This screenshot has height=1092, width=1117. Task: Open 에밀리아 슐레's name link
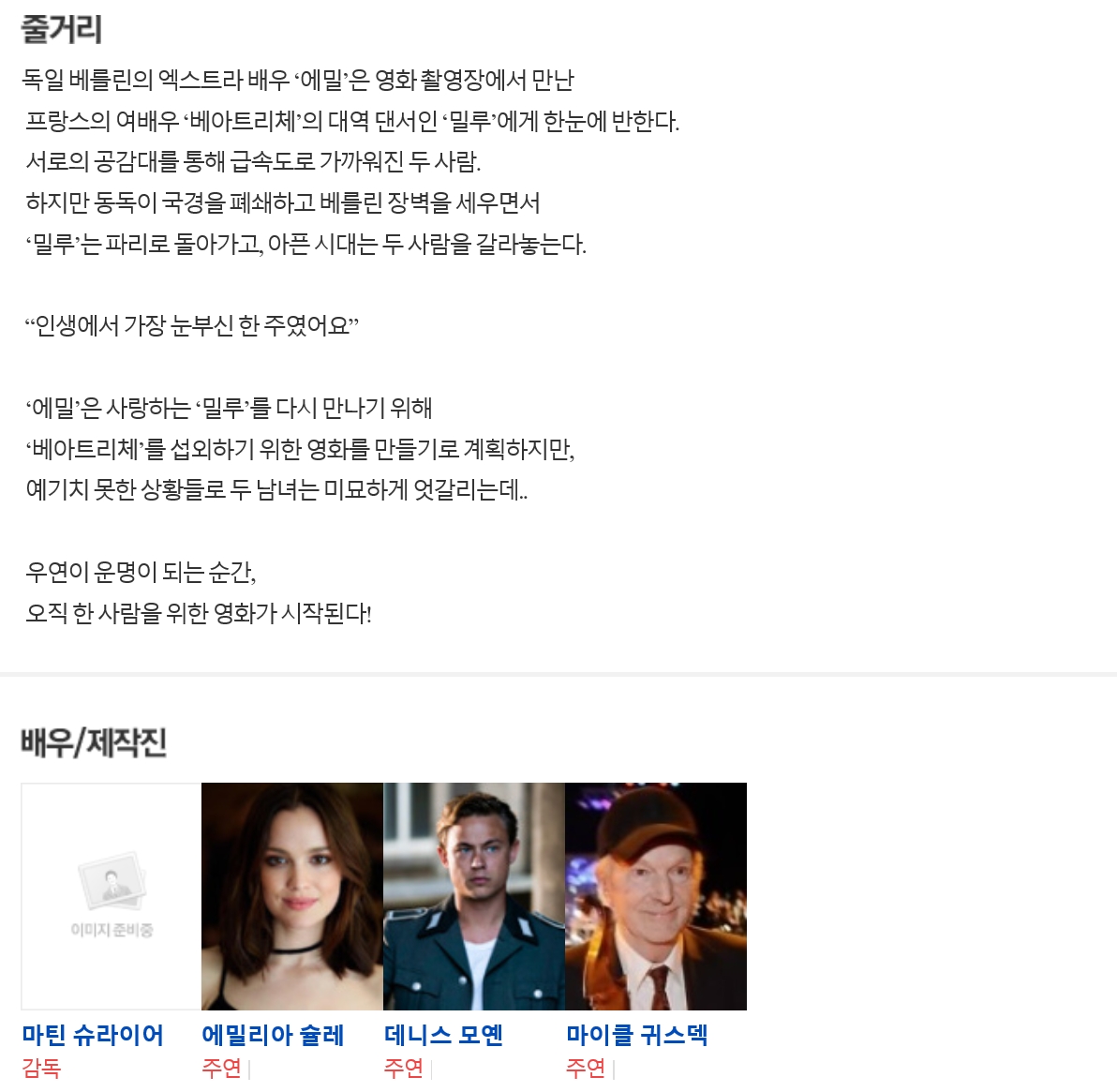[x=273, y=1035]
